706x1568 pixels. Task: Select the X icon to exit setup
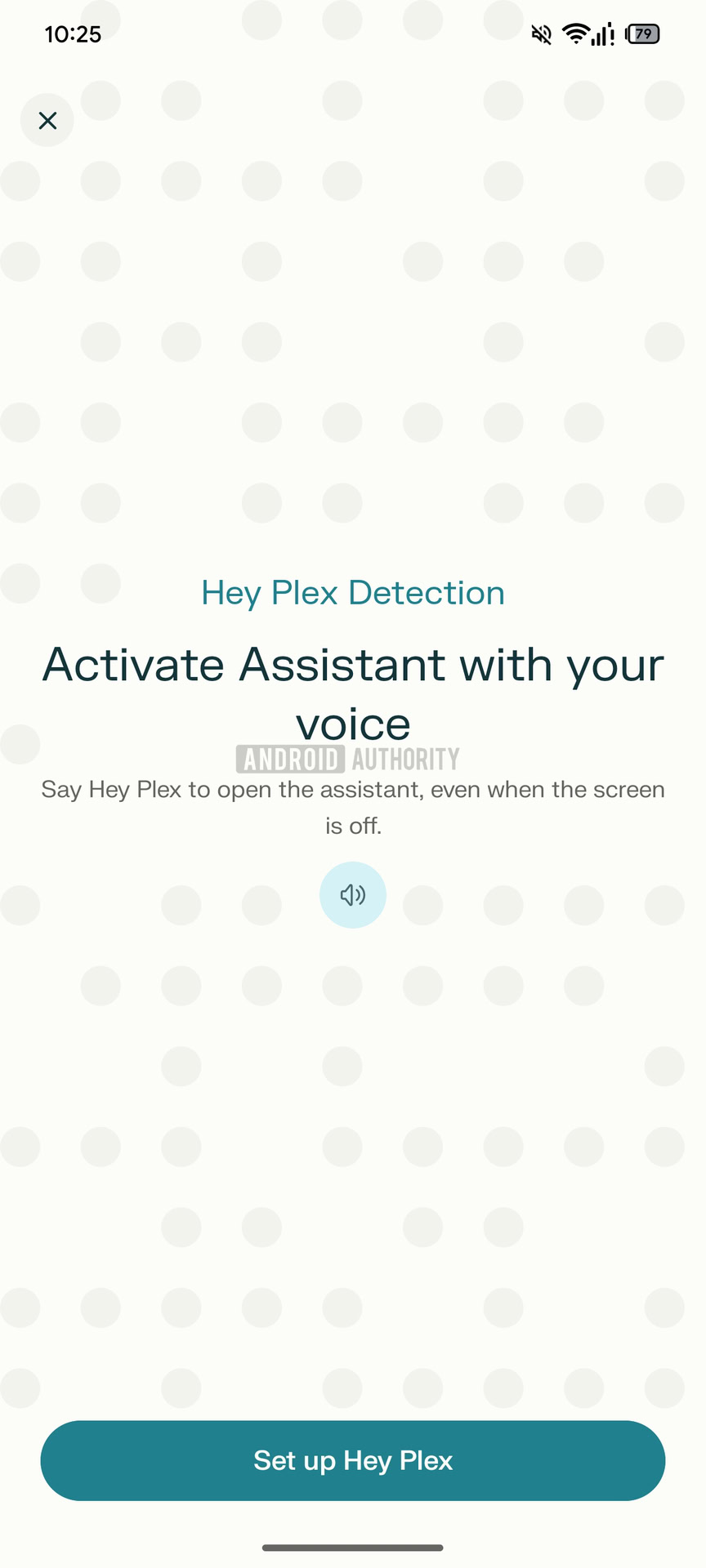pos(47,120)
